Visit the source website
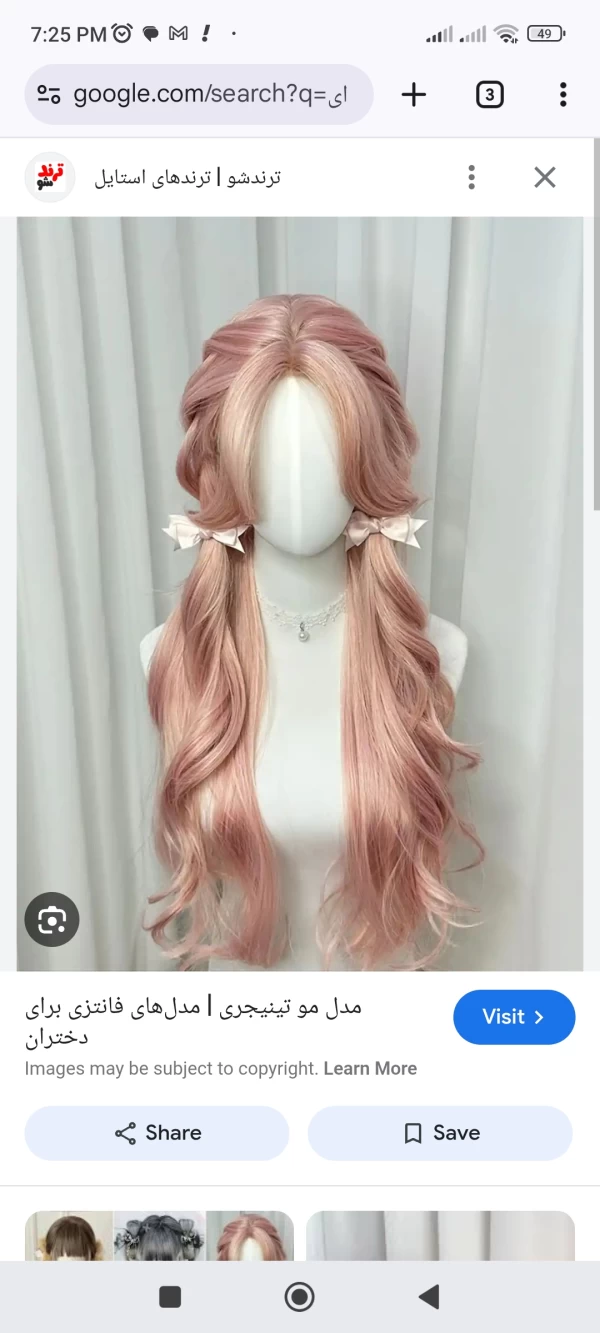600x1333 pixels. click(514, 1017)
